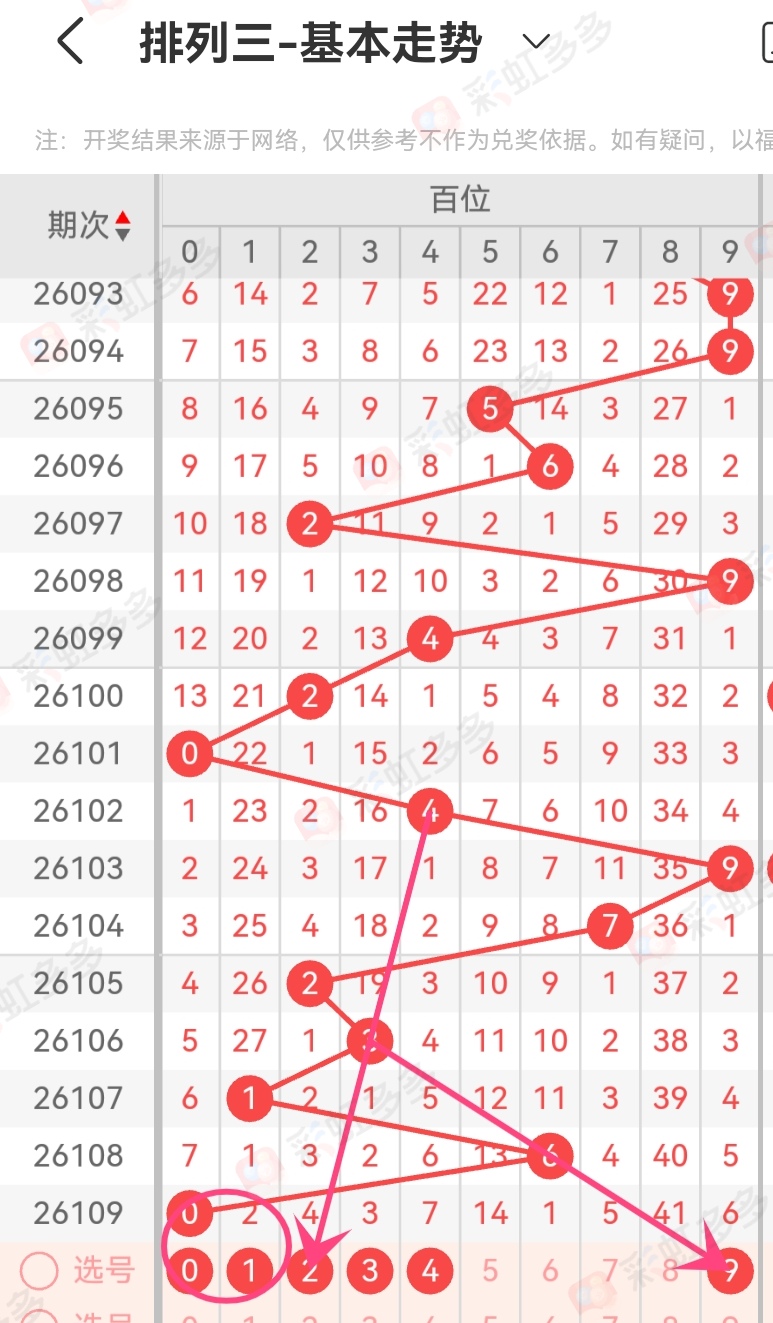The height and width of the screenshot is (1323, 773).
Task: Tap the circle beside the first 选号 row
Action: [39, 1272]
